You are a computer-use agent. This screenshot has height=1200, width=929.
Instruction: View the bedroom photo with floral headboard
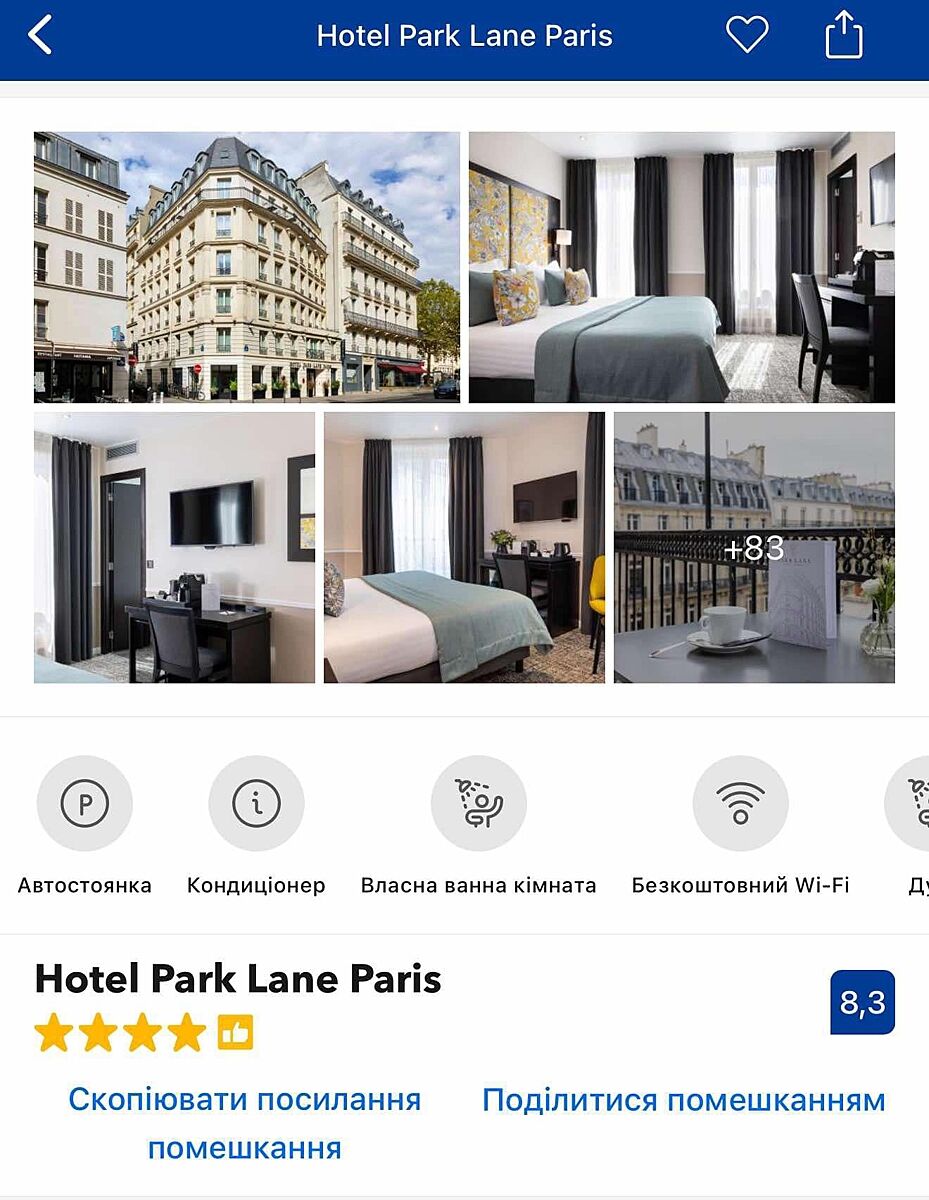[681, 267]
